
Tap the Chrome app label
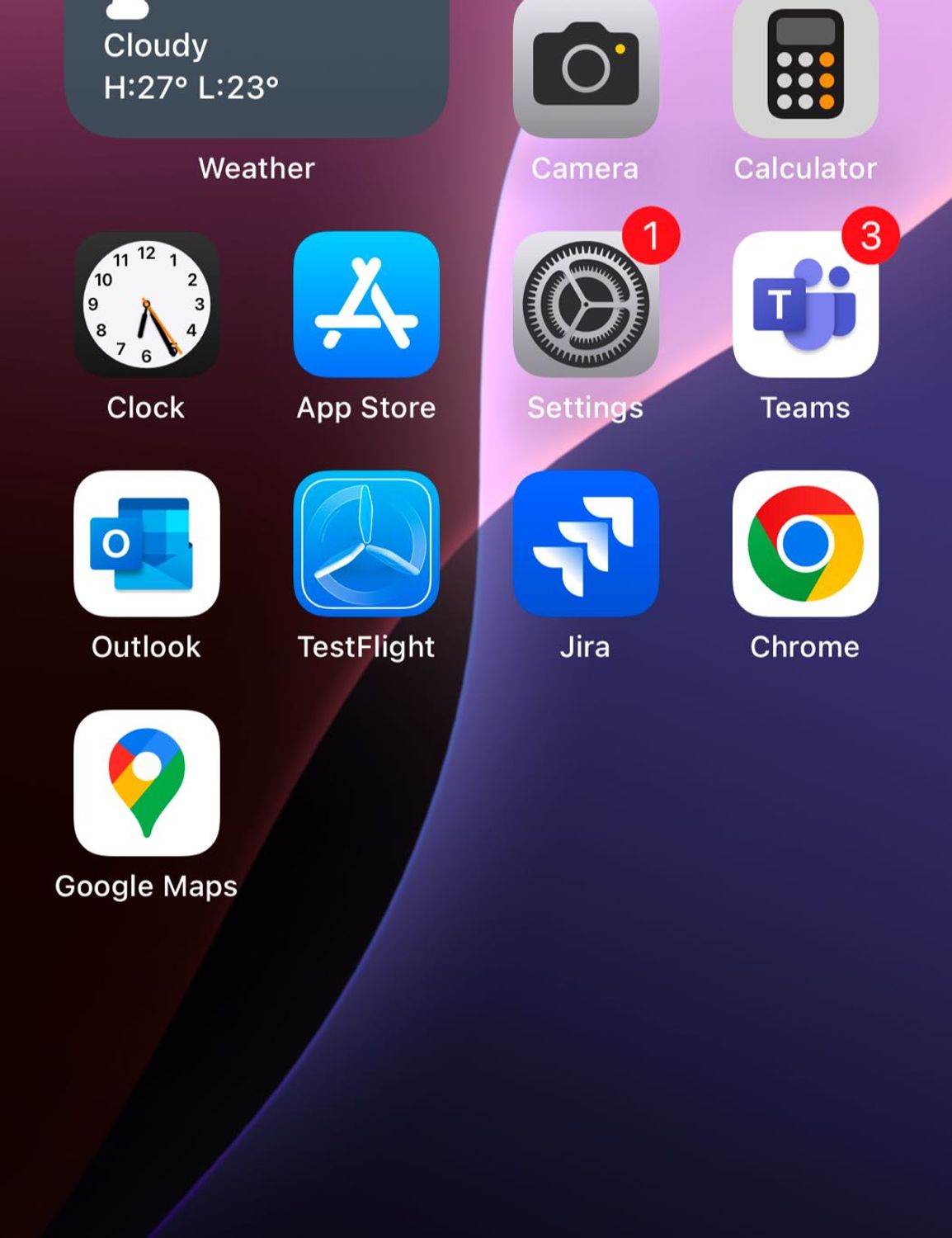(x=804, y=646)
